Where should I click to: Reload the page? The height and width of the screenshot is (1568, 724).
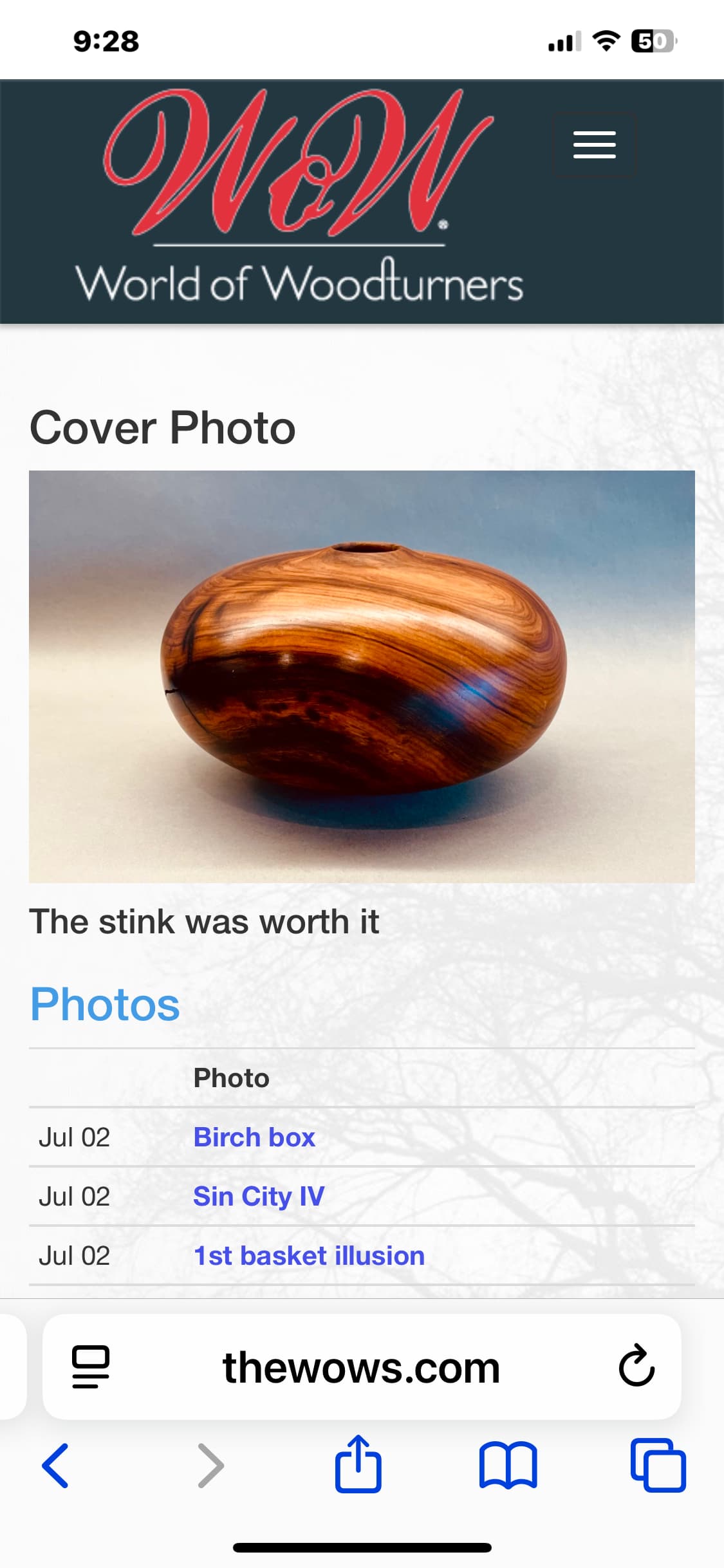pos(636,1365)
